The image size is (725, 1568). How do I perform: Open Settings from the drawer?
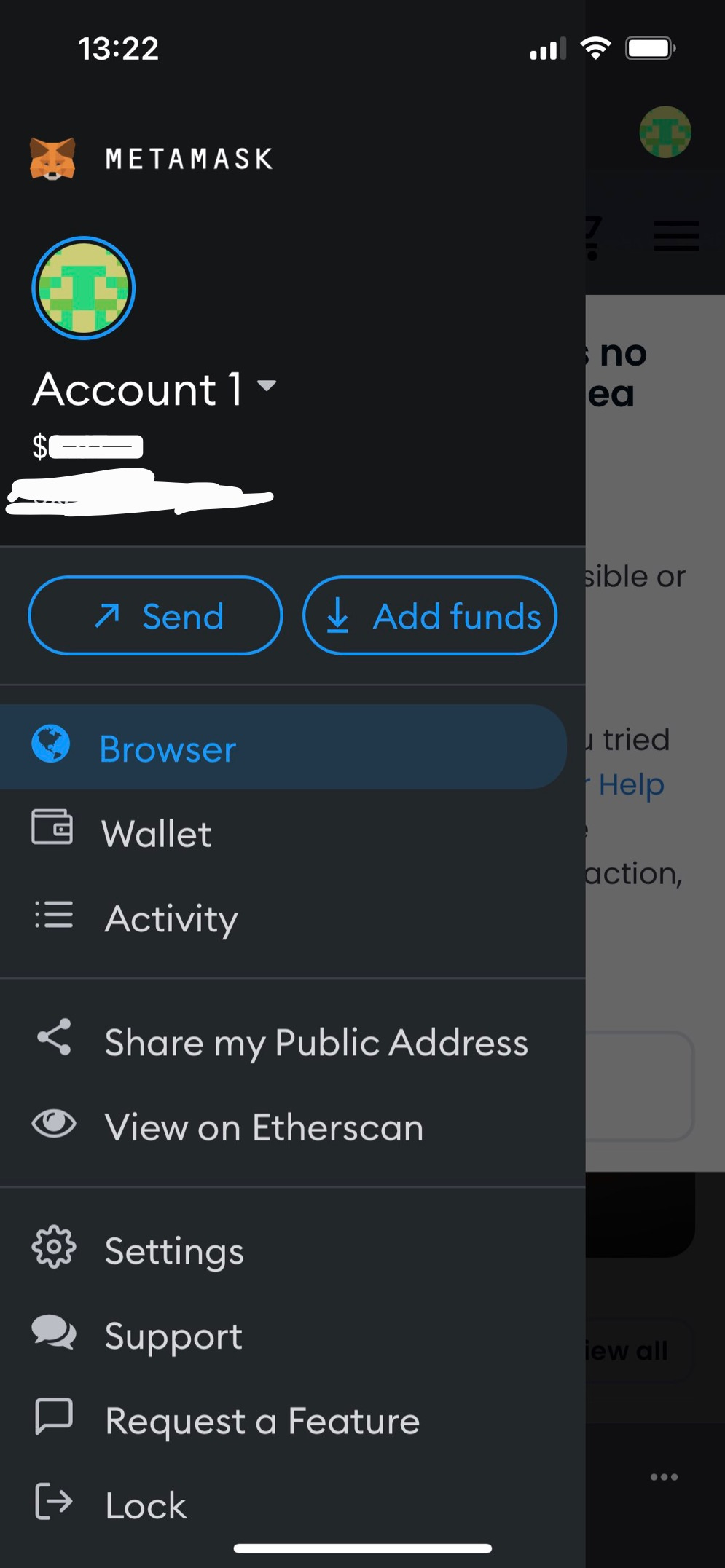(174, 1250)
